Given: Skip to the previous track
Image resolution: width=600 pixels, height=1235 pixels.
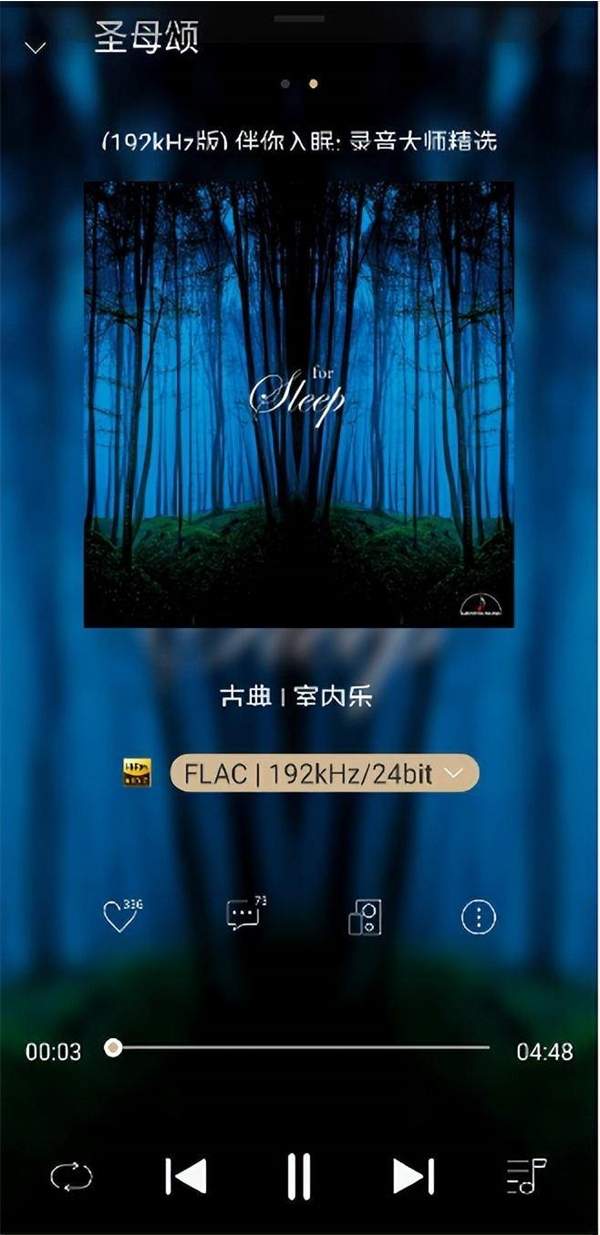Looking at the screenshot, I should (186, 1176).
